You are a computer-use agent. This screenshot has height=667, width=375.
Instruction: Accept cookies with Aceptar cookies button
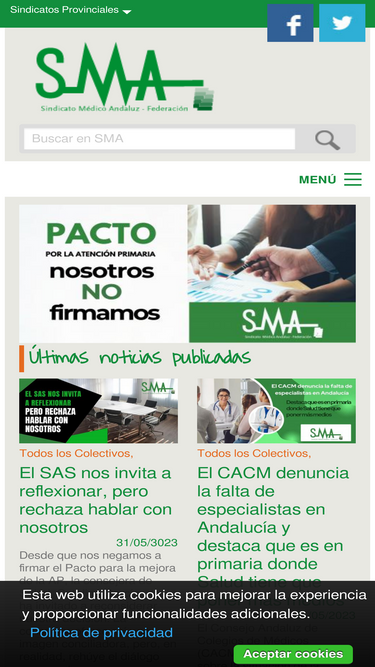[293, 654]
